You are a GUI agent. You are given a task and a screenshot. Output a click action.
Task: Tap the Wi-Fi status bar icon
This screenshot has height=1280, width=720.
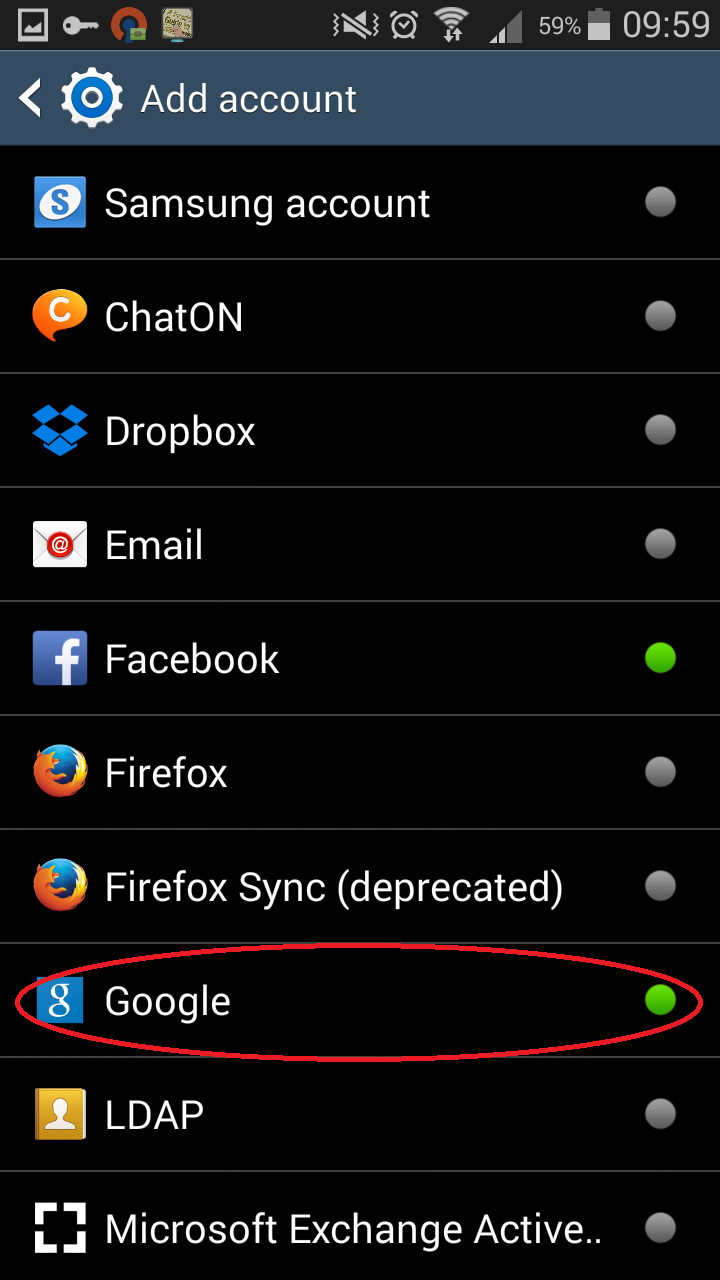tap(450, 25)
